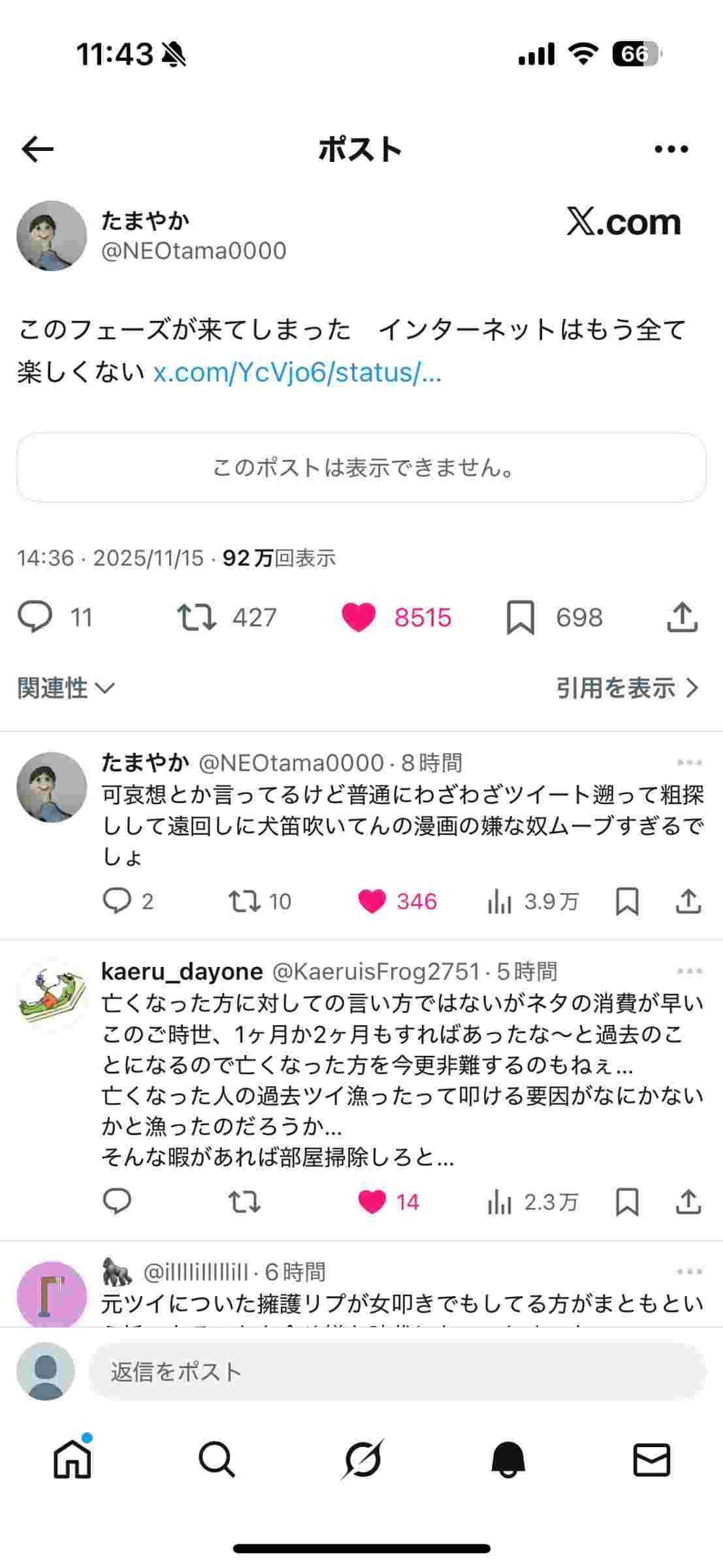Open more options on kaeru_dayone's reply

point(689,972)
